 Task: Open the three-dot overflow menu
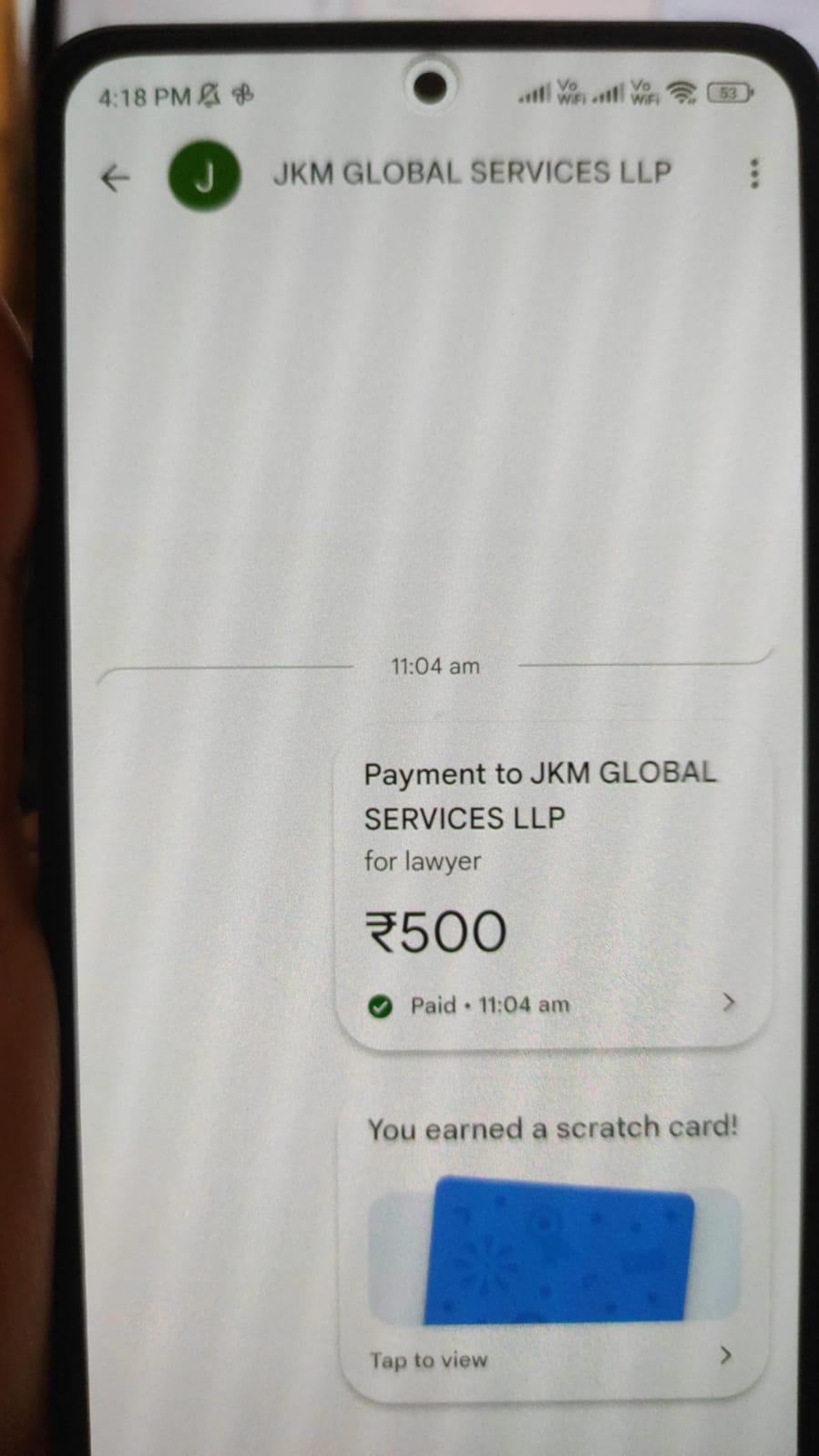[x=753, y=173]
